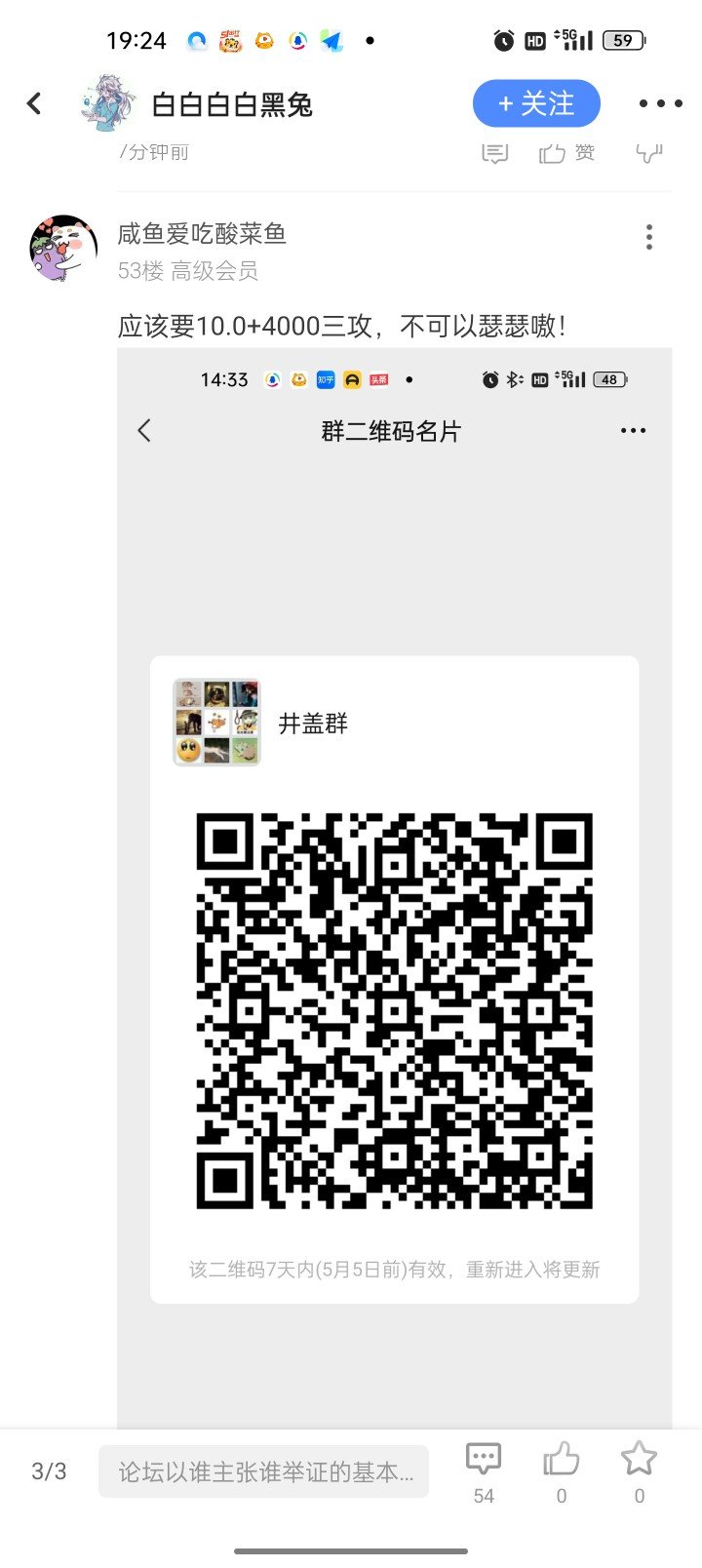The width and height of the screenshot is (702, 1568).
Task: Open the 3/3 page selector
Action: [49, 1471]
